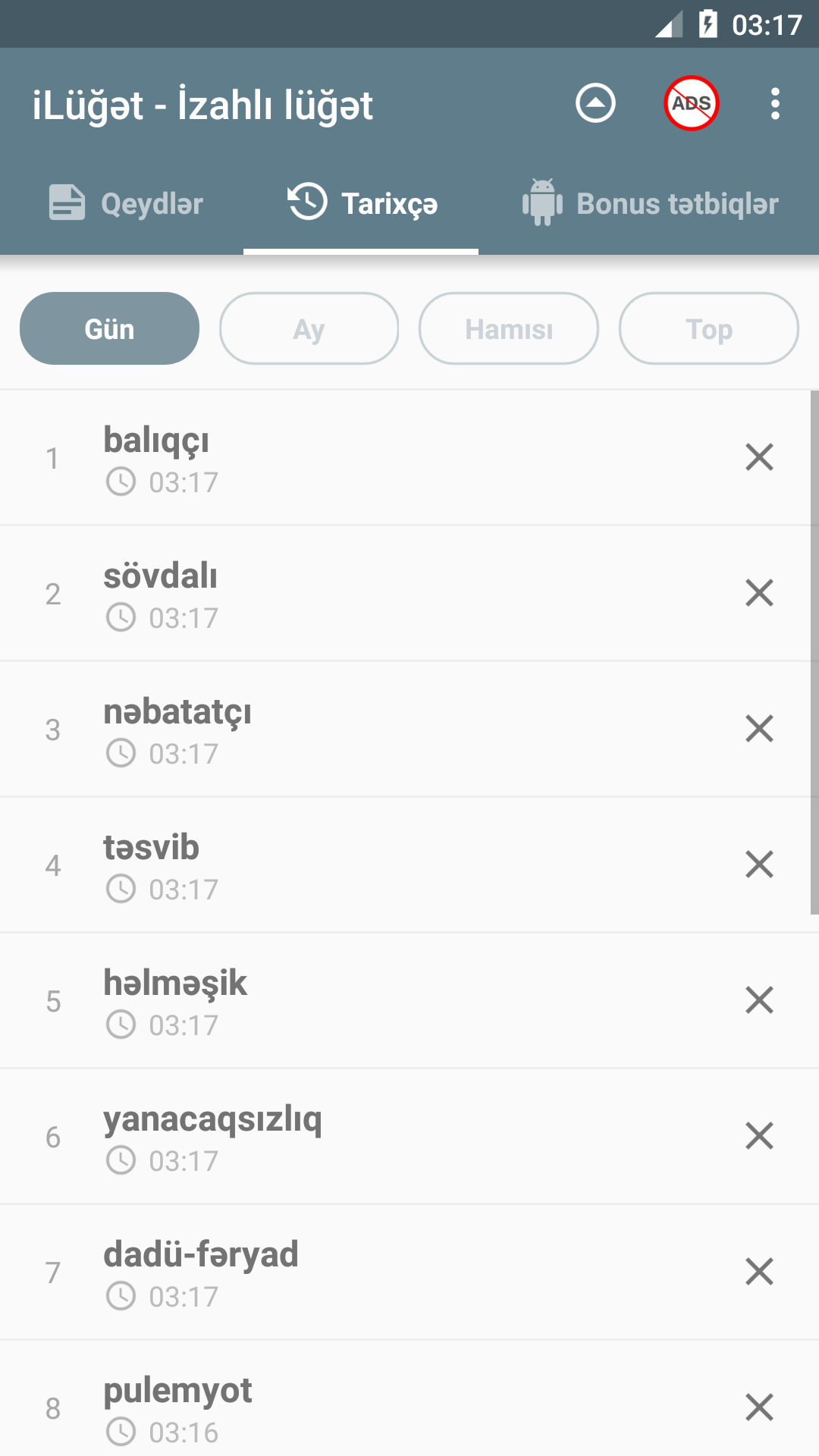Open the Bonus tətbiqlər tab
Screen dimensions: 819x1456
[652, 203]
